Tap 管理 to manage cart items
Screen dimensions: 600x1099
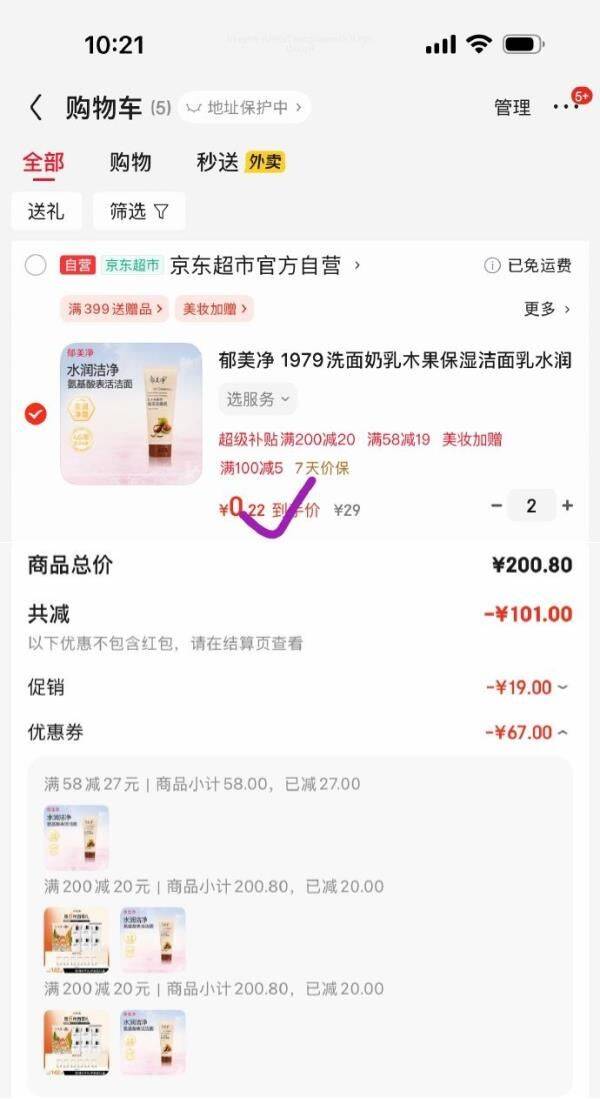pos(512,108)
